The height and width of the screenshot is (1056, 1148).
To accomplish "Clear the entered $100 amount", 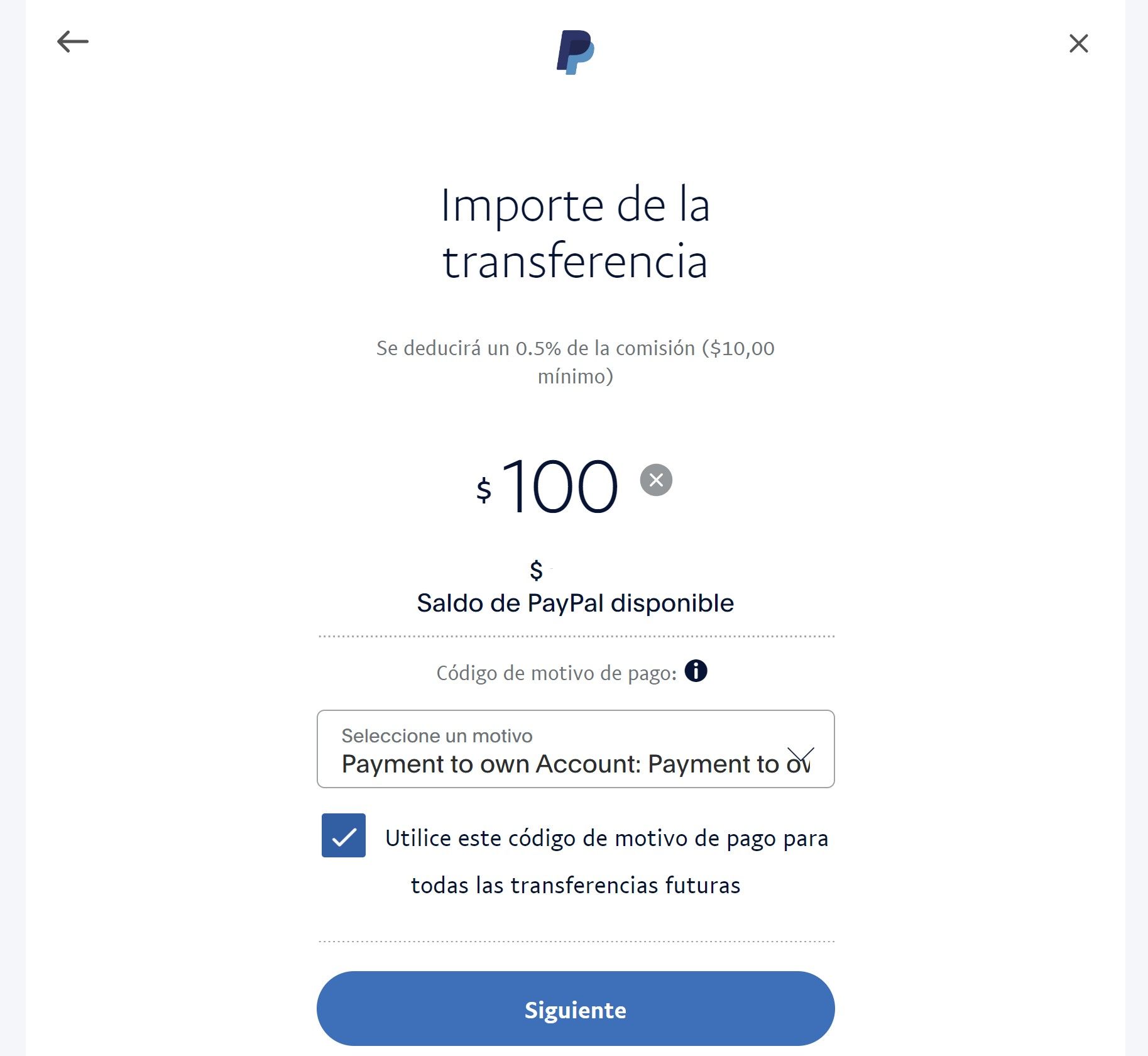I will pyautogui.click(x=656, y=480).
